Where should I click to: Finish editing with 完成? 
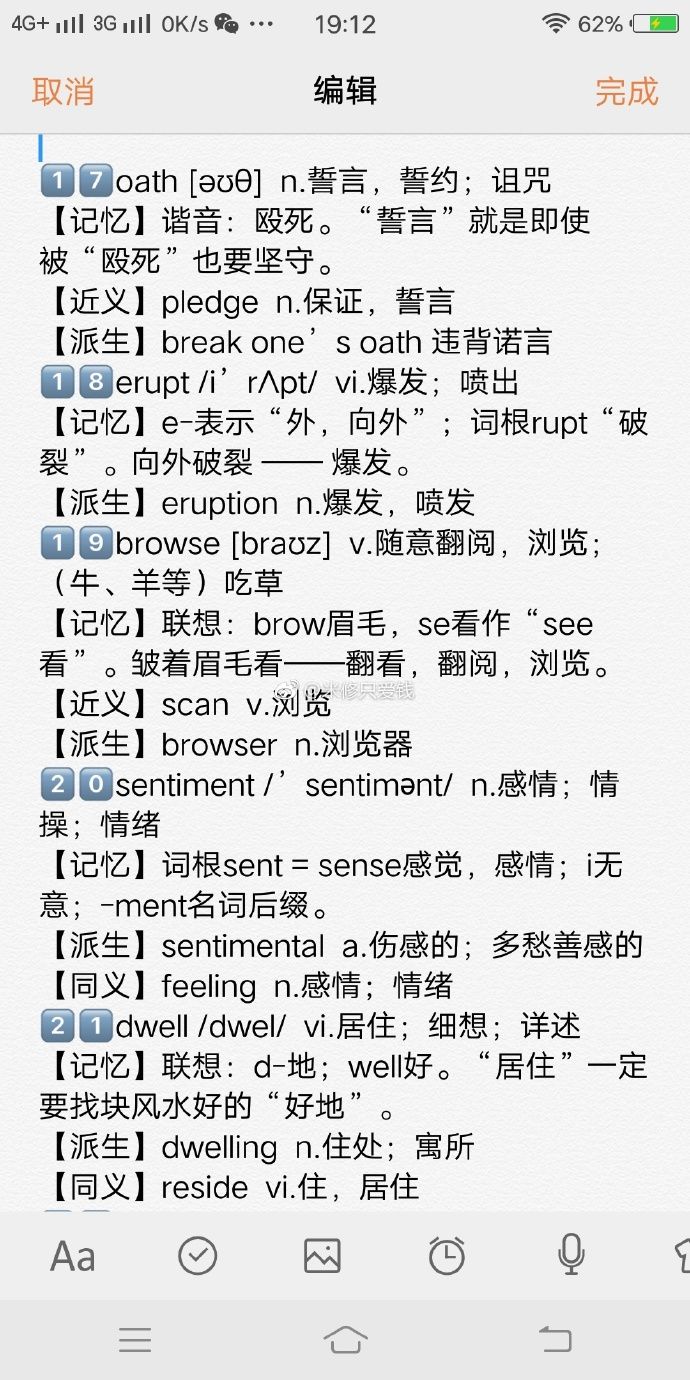coord(626,91)
